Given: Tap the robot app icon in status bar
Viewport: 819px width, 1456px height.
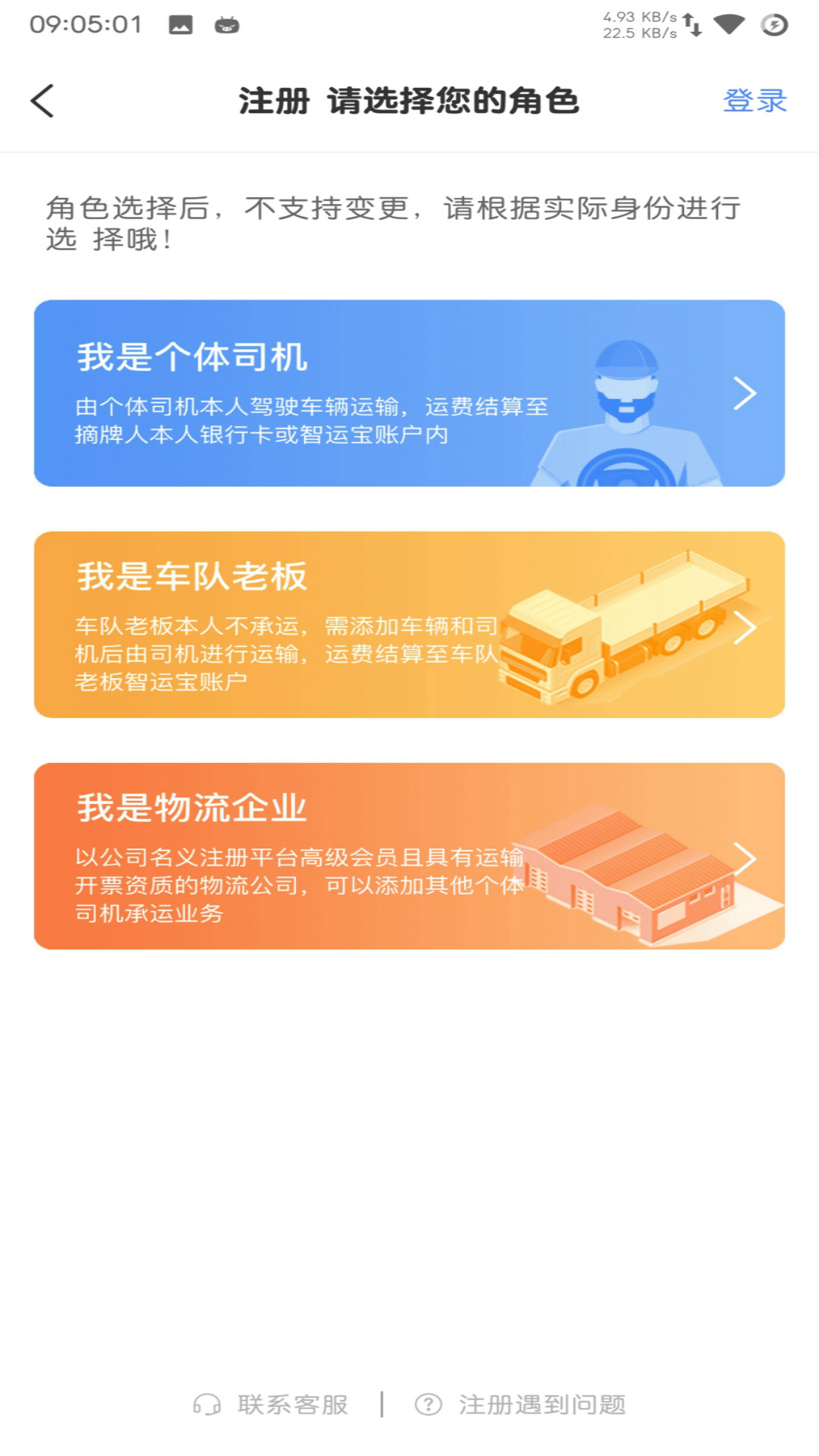Looking at the screenshot, I should [x=225, y=25].
